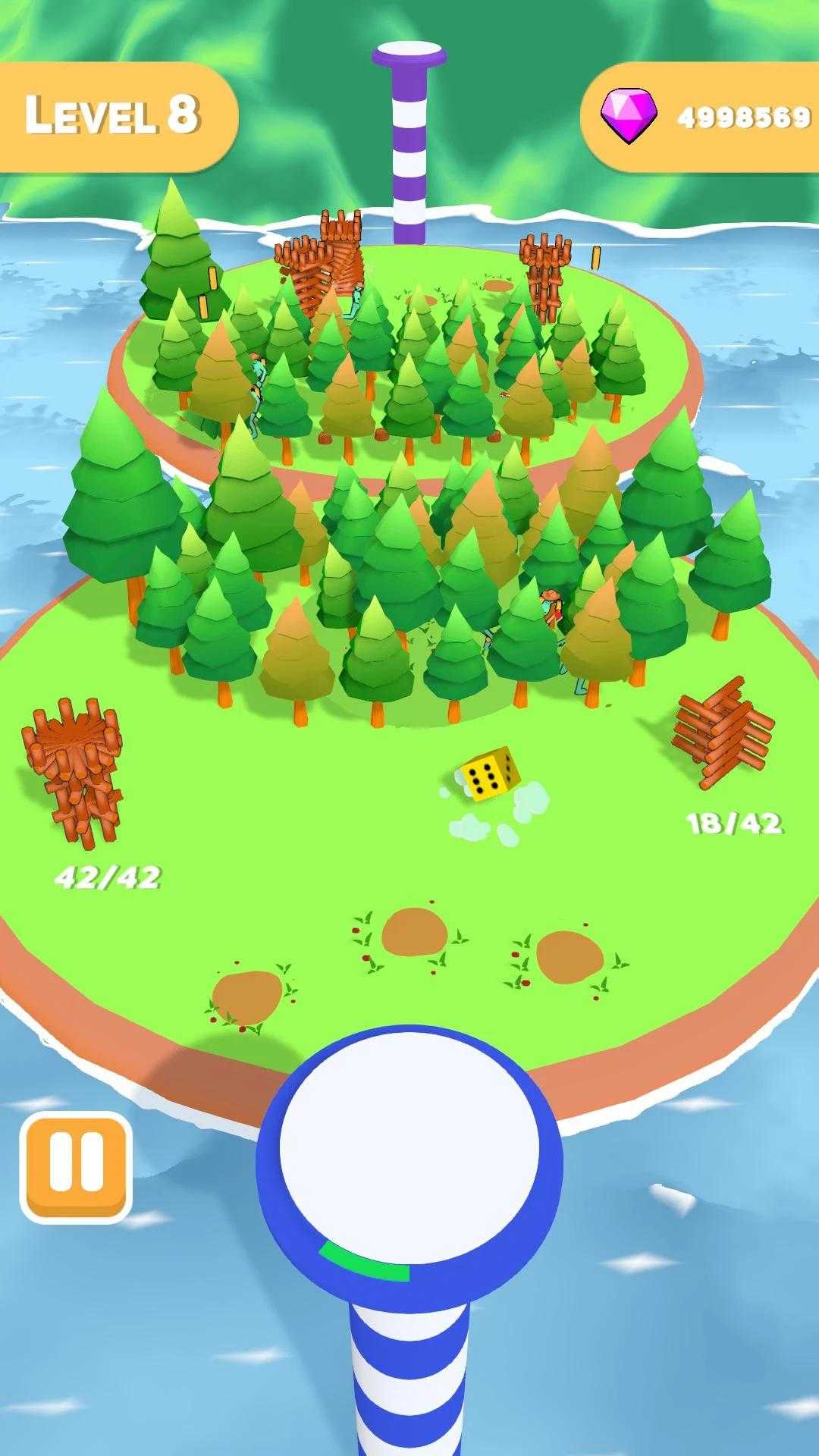Pause the game

click(76, 1167)
